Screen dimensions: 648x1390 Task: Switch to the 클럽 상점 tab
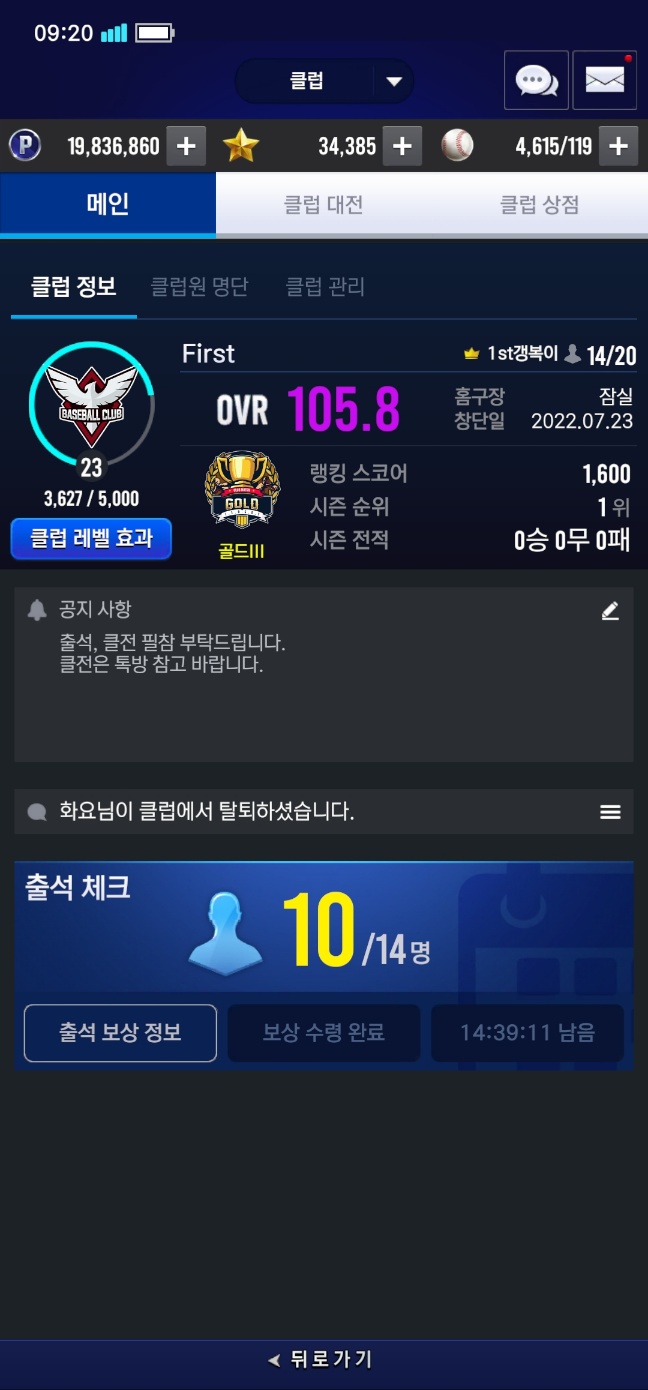pyautogui.click(x=539, y=205)
